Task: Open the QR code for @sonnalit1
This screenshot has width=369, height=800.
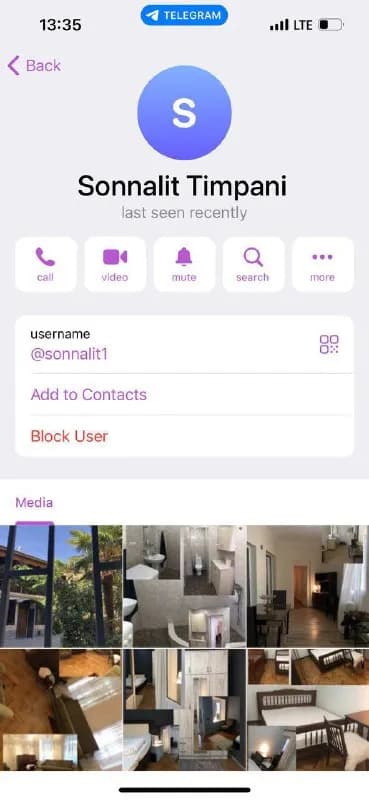Action: point(329,344)
